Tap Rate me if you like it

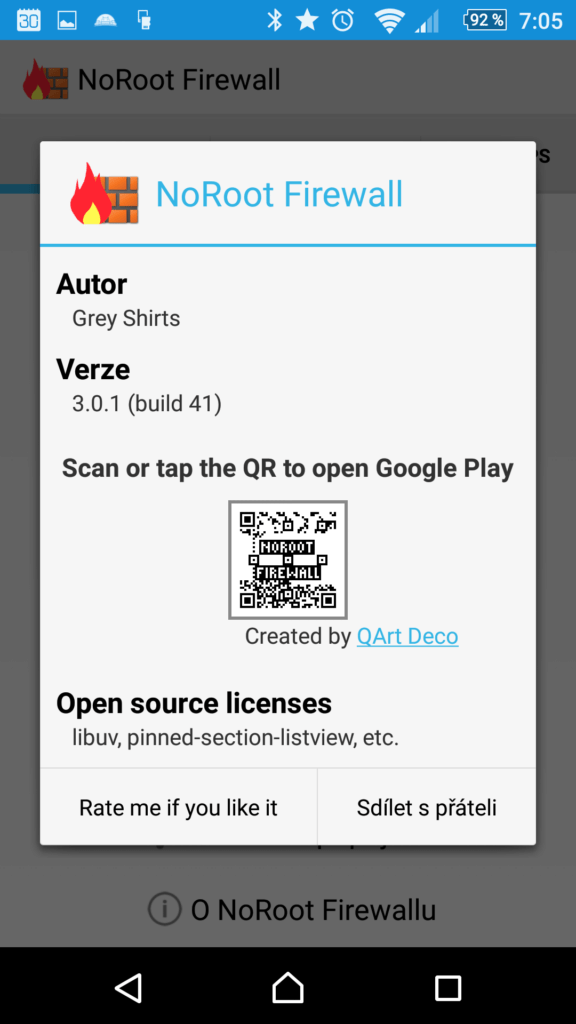pyautogui.click(x=178, y=807)
